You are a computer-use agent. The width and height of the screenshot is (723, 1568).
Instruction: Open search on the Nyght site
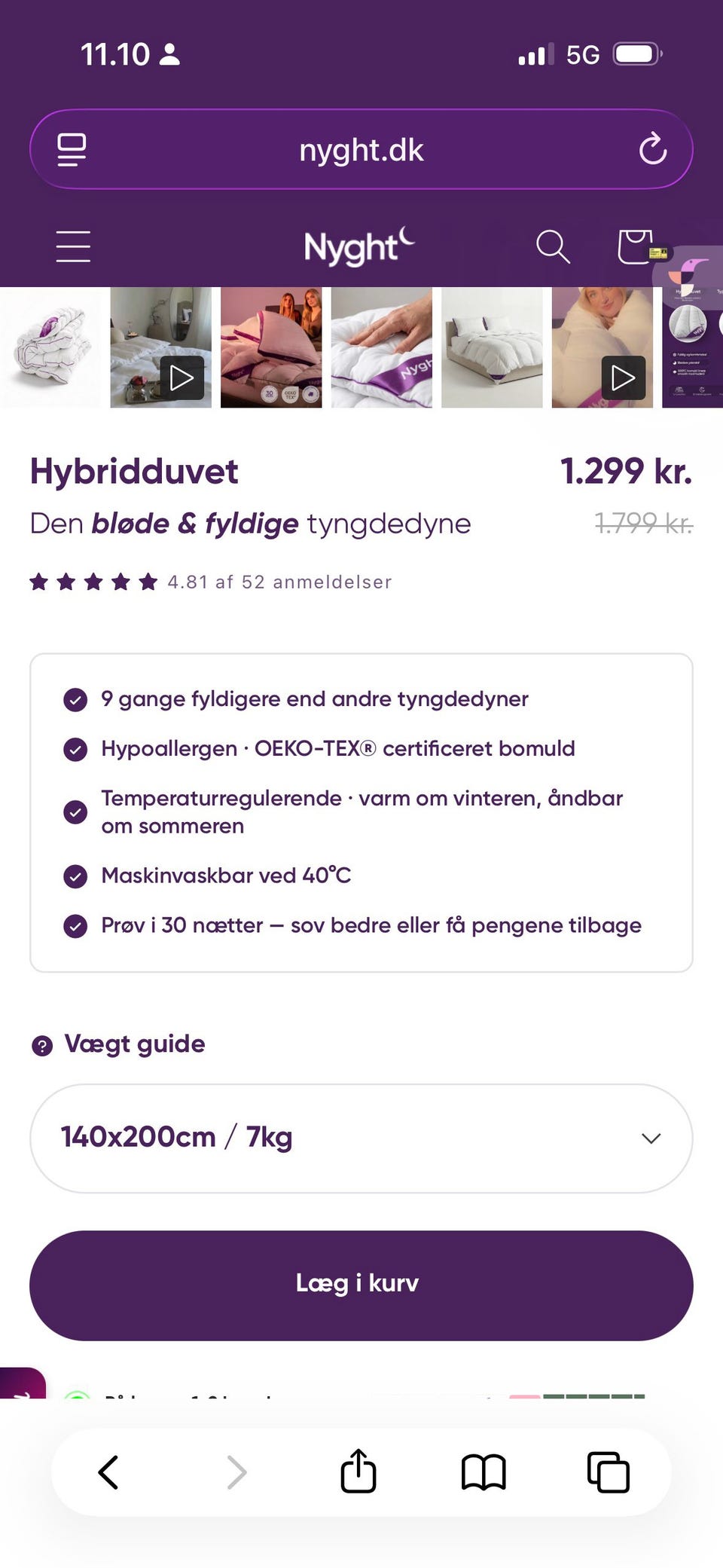coord(554,246)
